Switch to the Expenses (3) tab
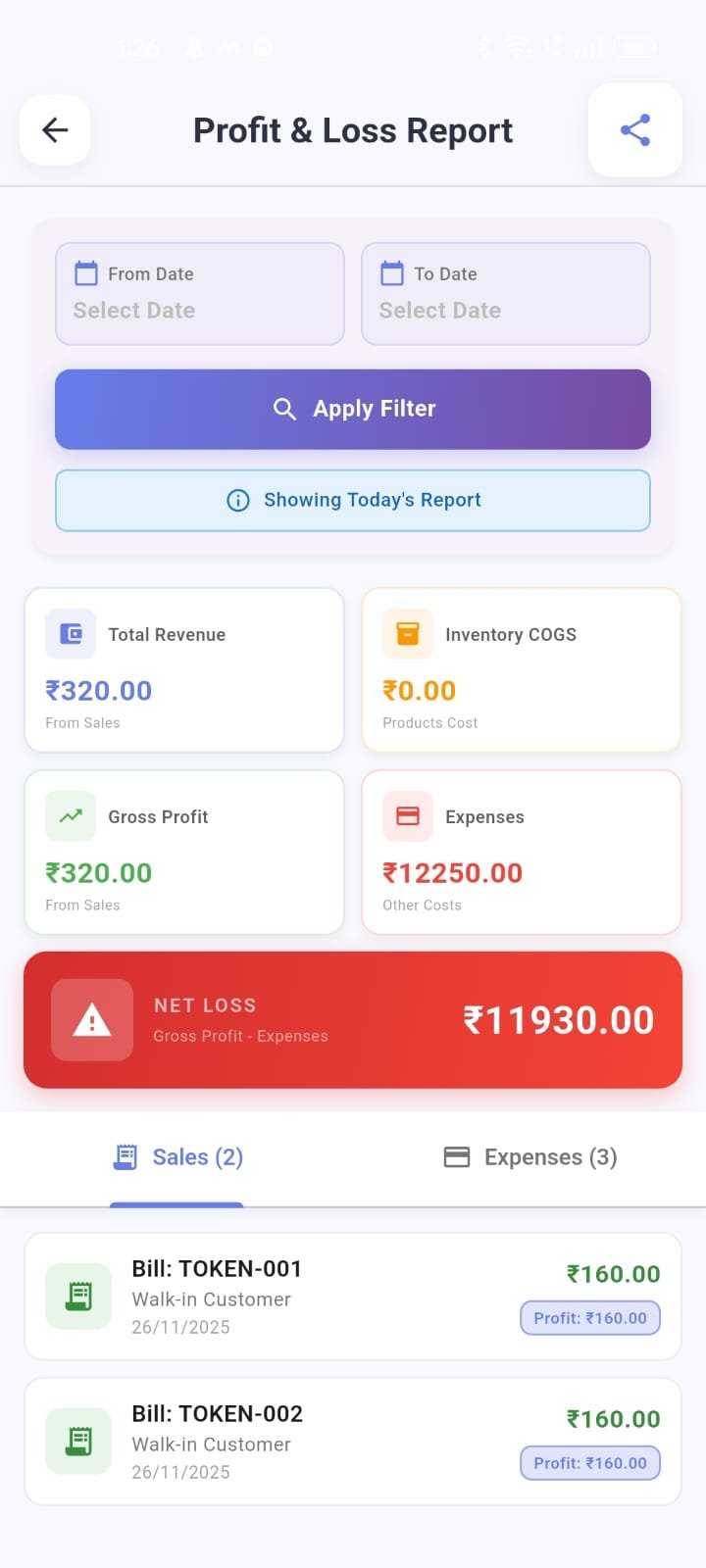The width and height of the screenshot is (706, 1568). [x=529, y=1157]
